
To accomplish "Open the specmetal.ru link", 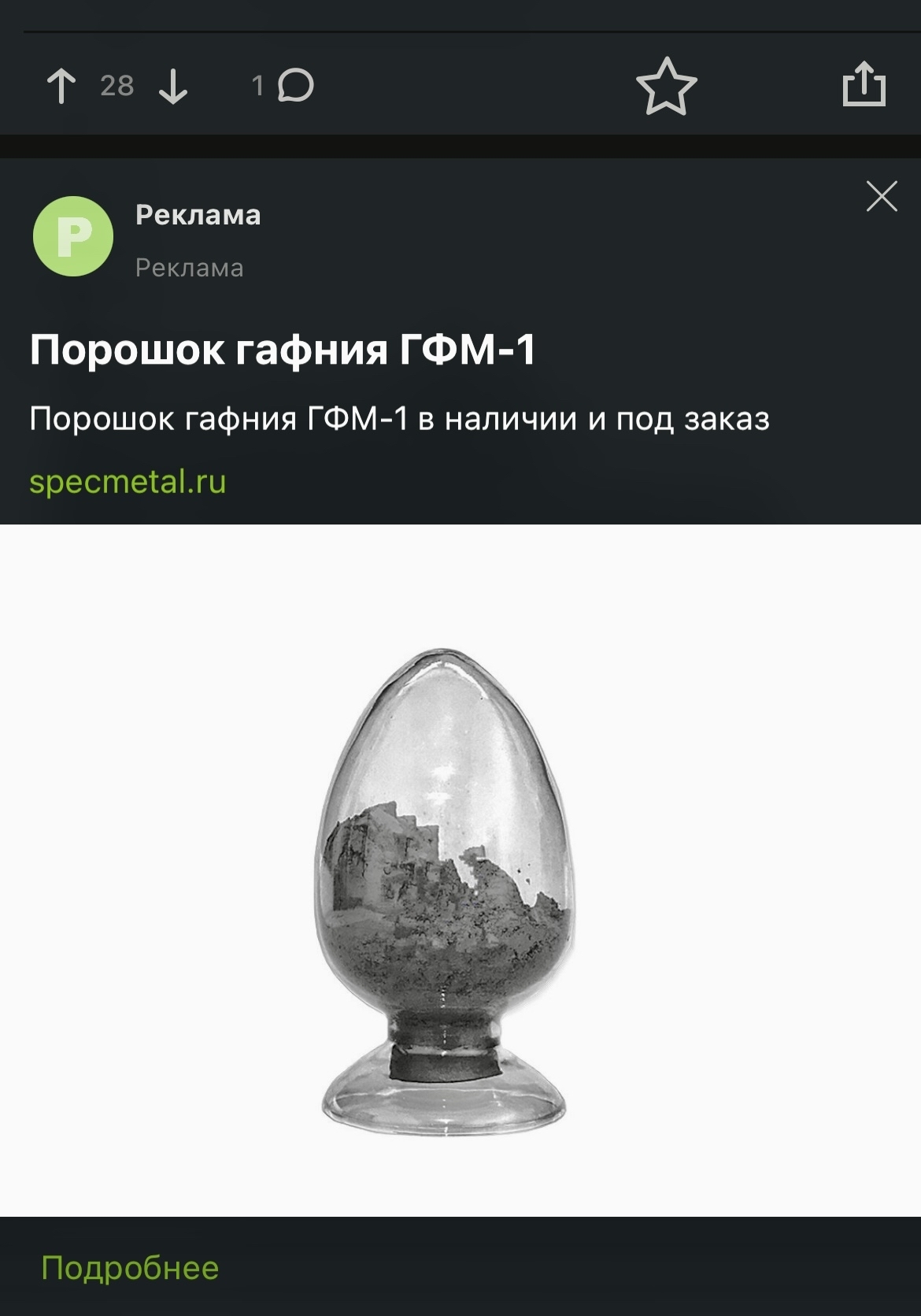I will coord(128,481).
